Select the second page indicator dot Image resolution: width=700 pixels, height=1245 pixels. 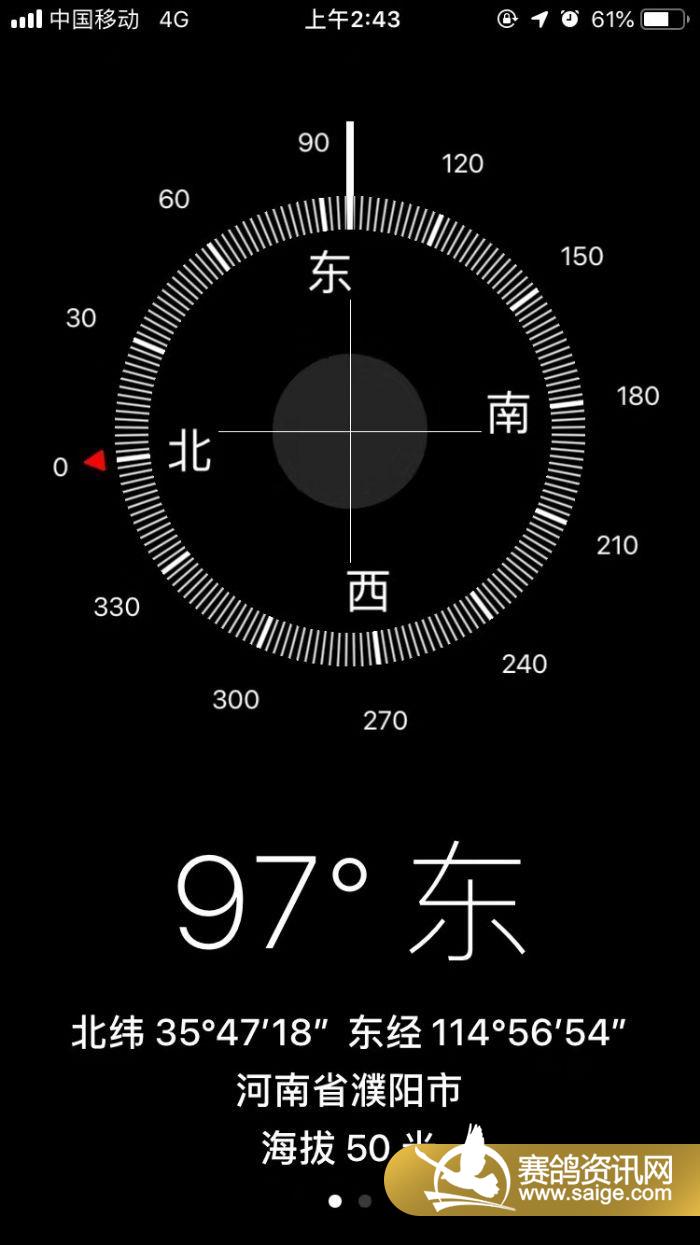pos(365,1200)
